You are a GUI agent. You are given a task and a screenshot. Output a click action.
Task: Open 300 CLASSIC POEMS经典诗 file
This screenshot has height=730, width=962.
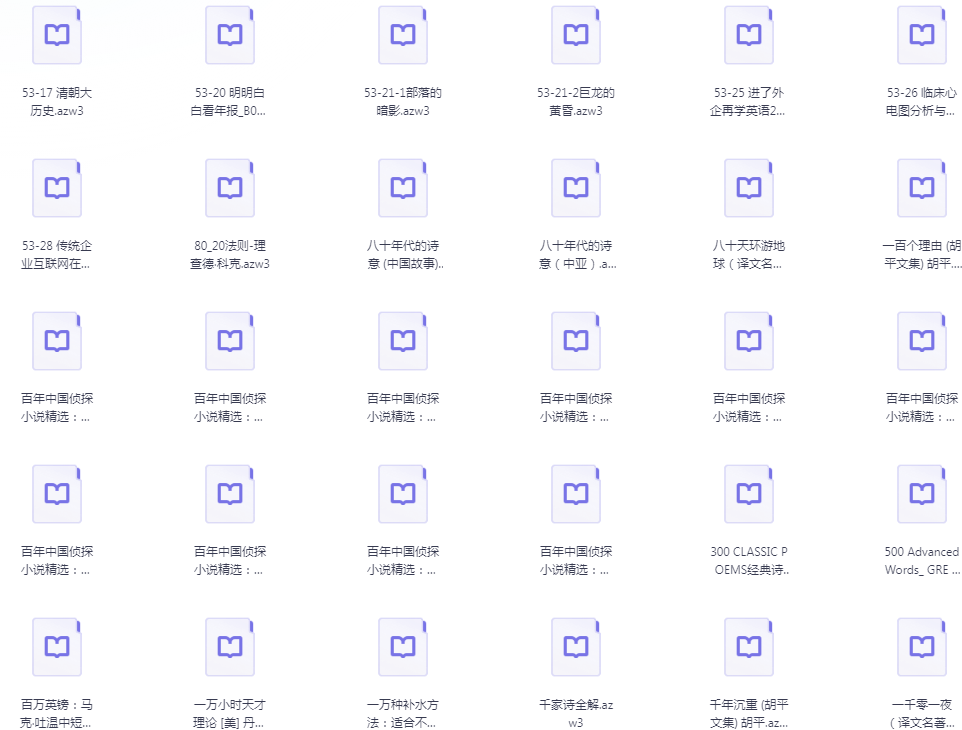(749, 495)
